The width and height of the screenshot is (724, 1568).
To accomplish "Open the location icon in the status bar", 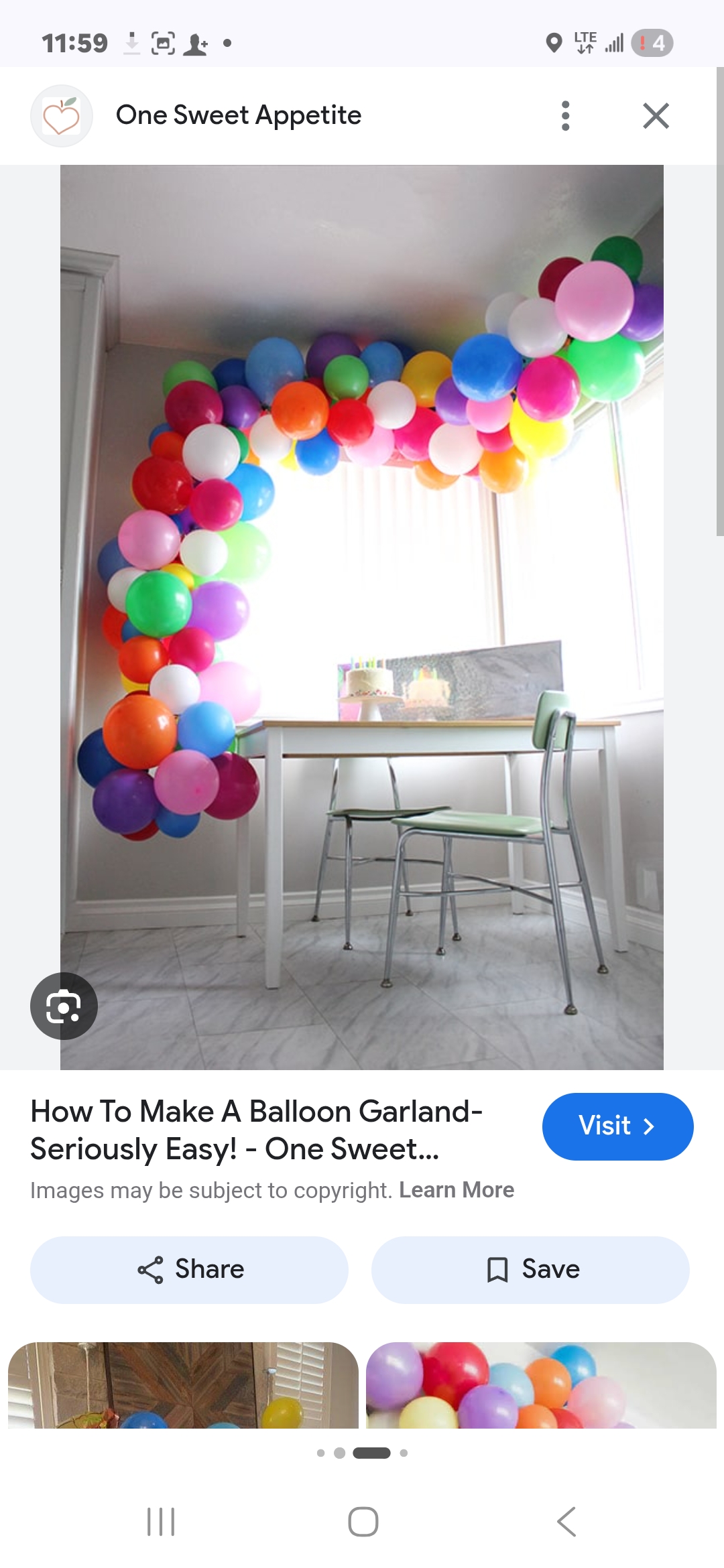I will coord(554,42).
